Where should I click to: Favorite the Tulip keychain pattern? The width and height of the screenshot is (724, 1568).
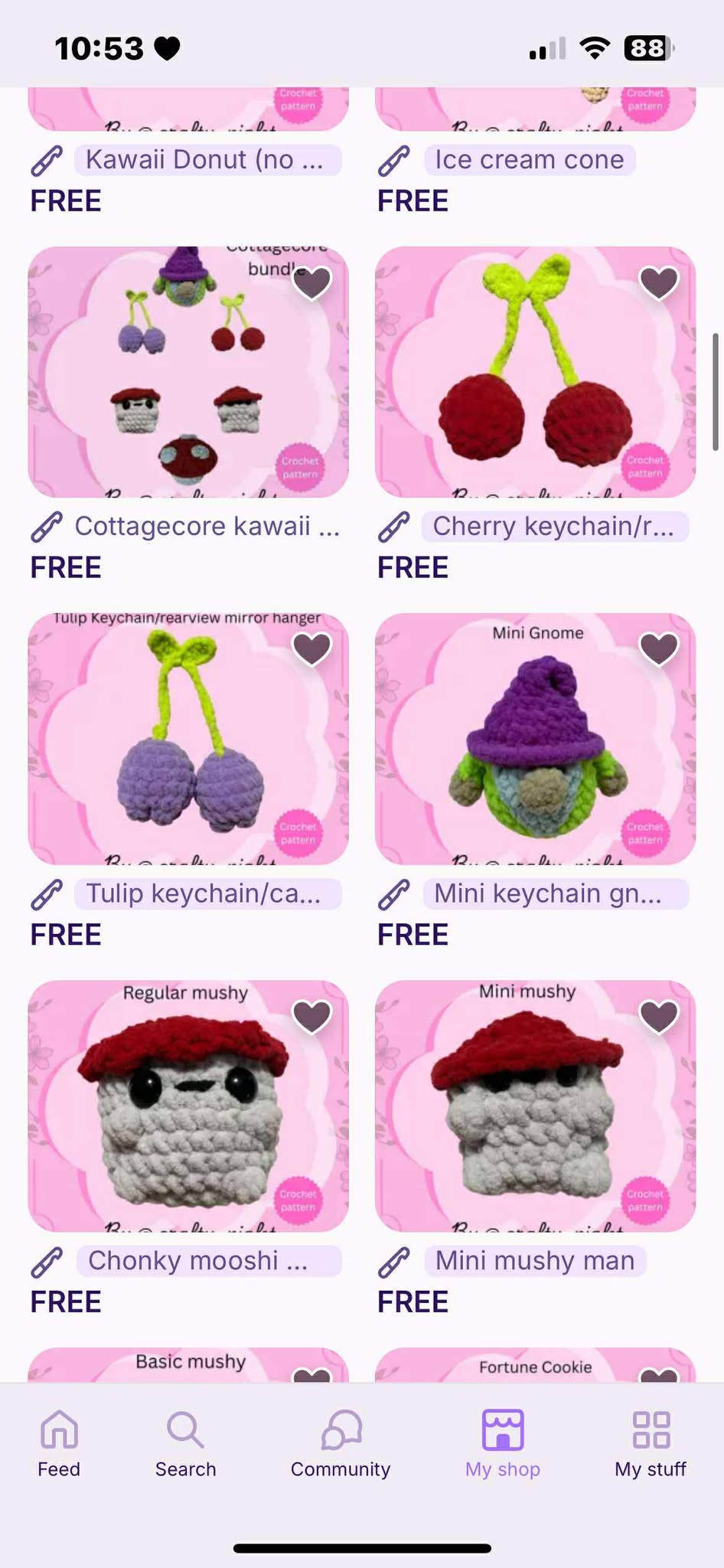[312, 649]
